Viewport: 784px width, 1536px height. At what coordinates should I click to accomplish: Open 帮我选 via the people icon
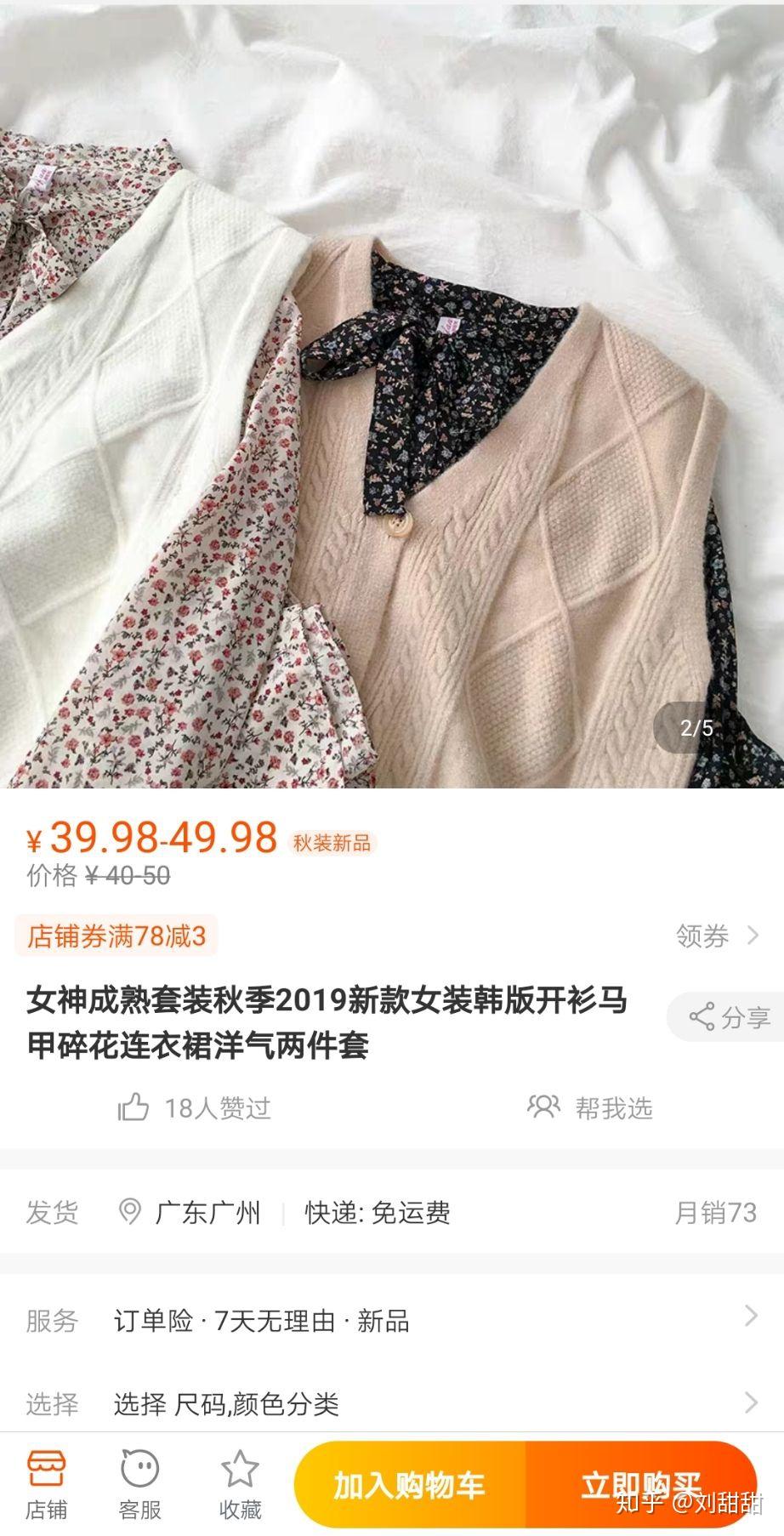pyautogui.click(x=544, y=1107)
